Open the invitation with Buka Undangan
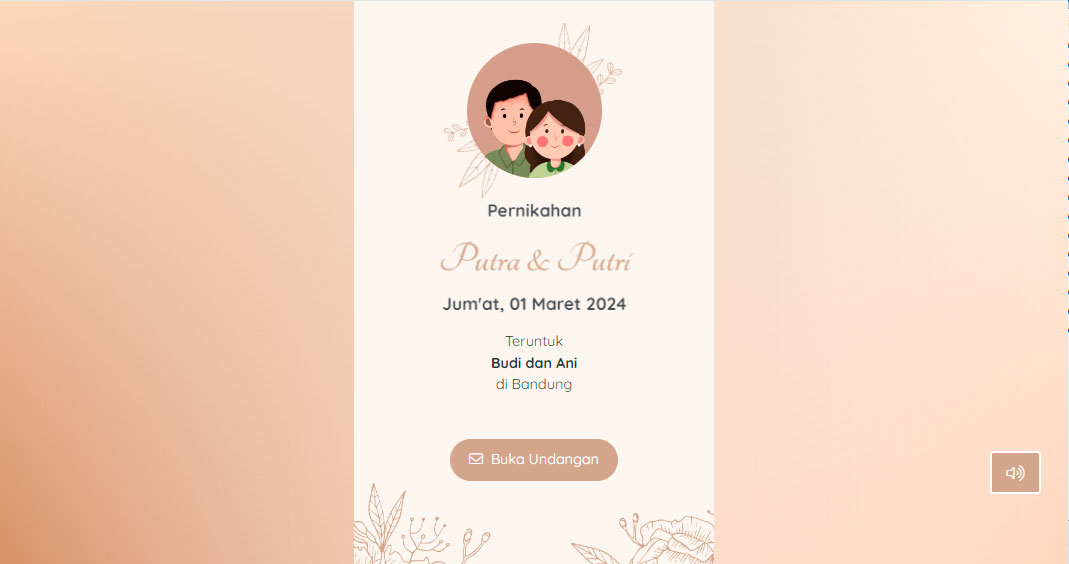This screenshot has width=1069, height=564. [x=533, y=460]
